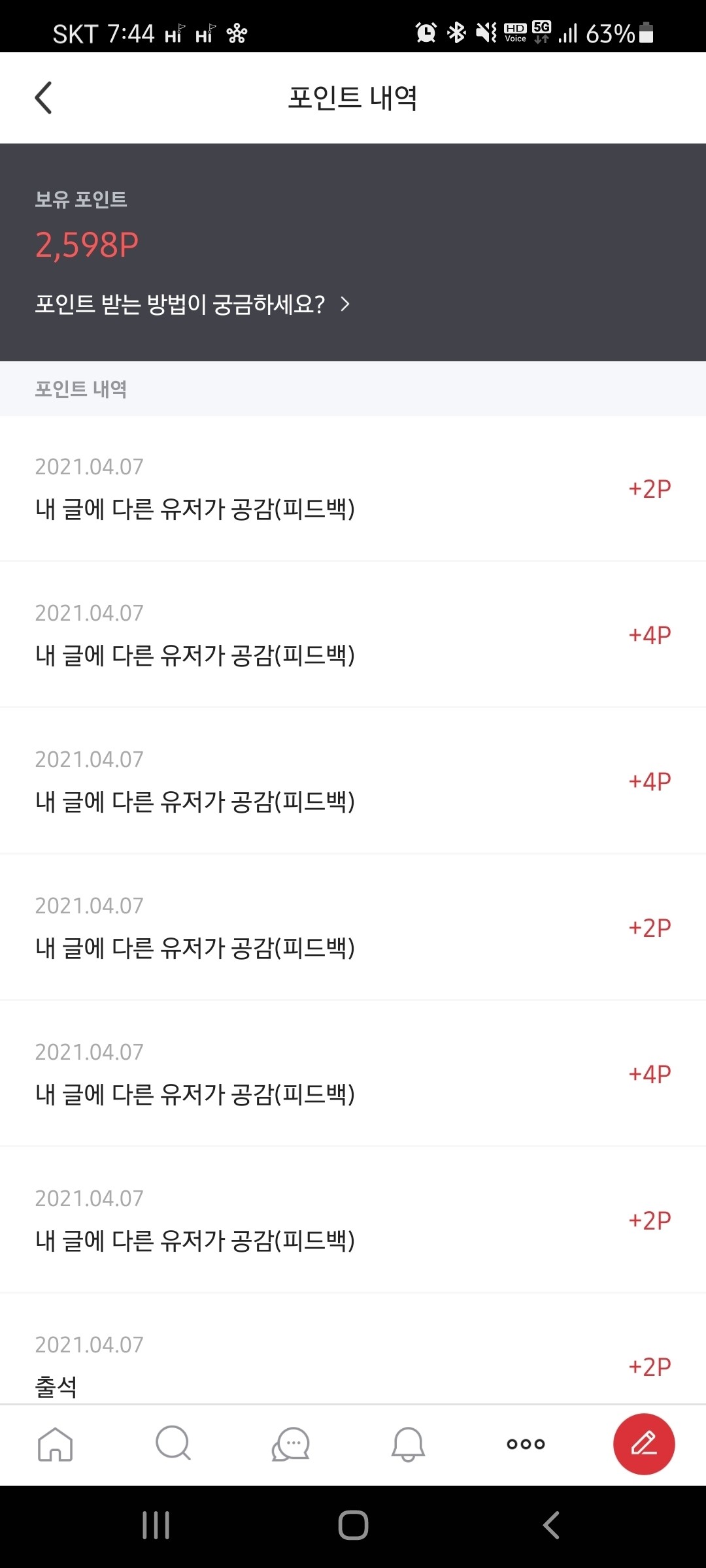Open the system recent apps
This screenshot has width=706, height=1568.
coord(156,1526)
